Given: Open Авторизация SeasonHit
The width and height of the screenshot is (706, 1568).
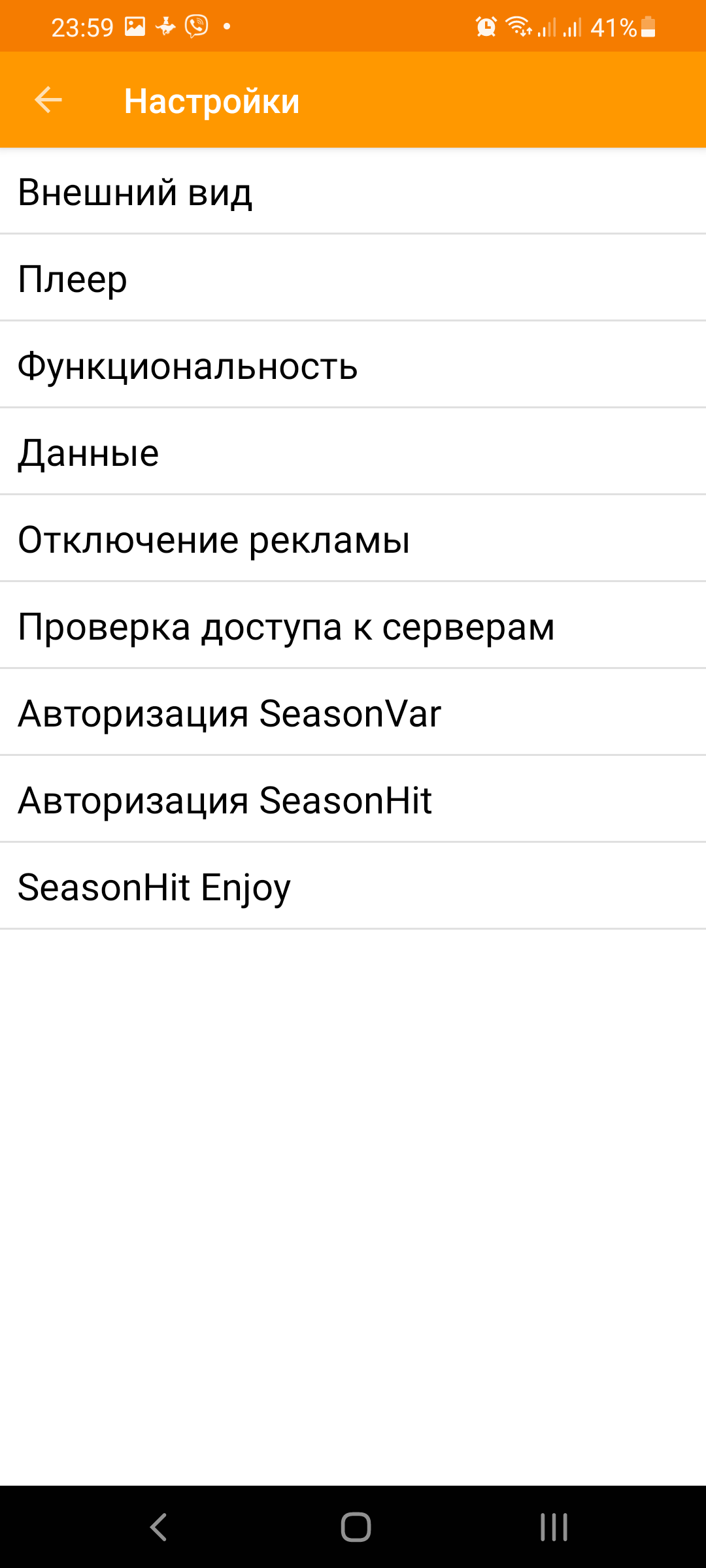Looking at the screenshot, I should click(x=353, y=799).
